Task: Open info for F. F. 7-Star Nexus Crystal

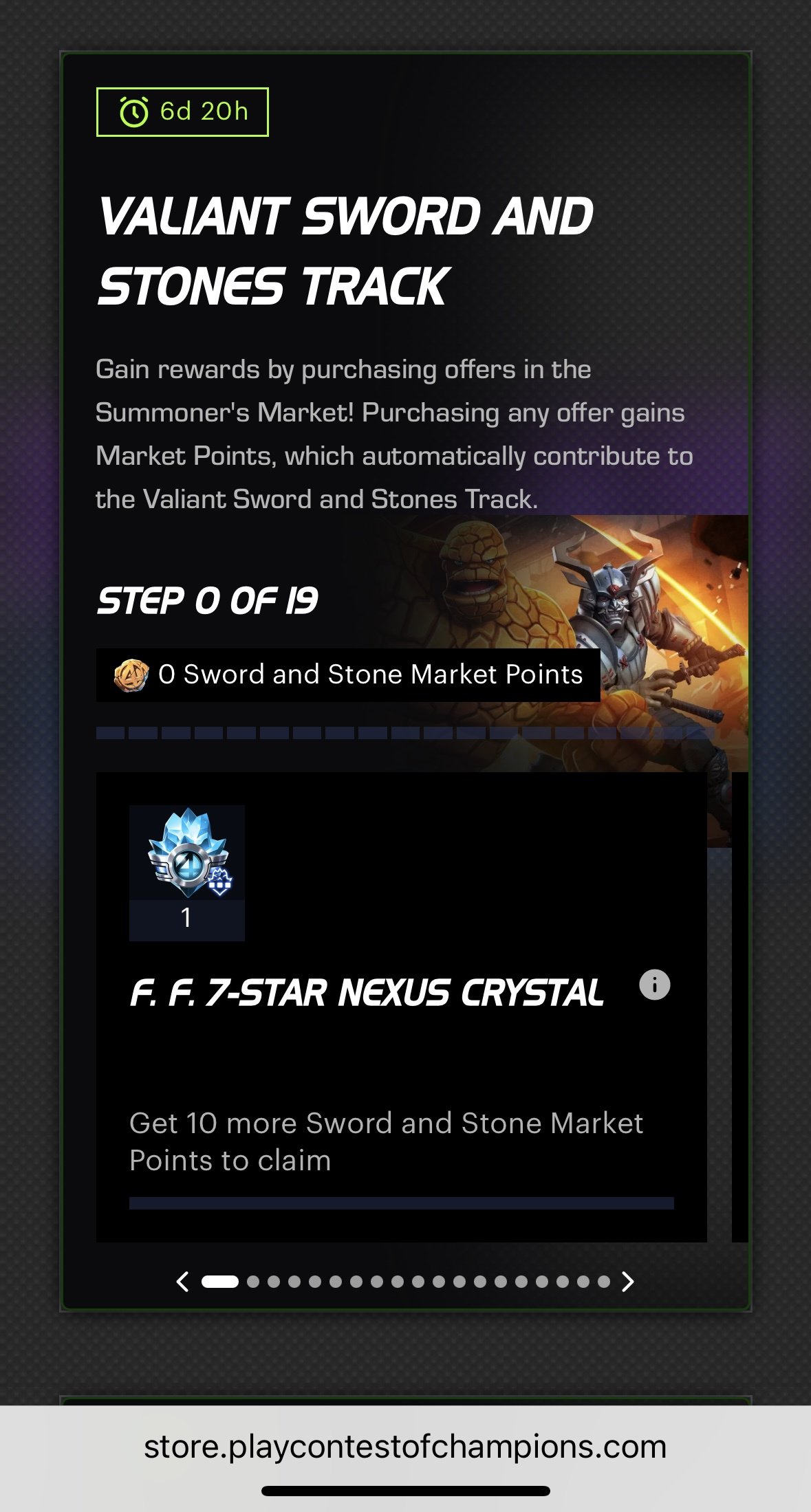Action: [x=654, y=985]
